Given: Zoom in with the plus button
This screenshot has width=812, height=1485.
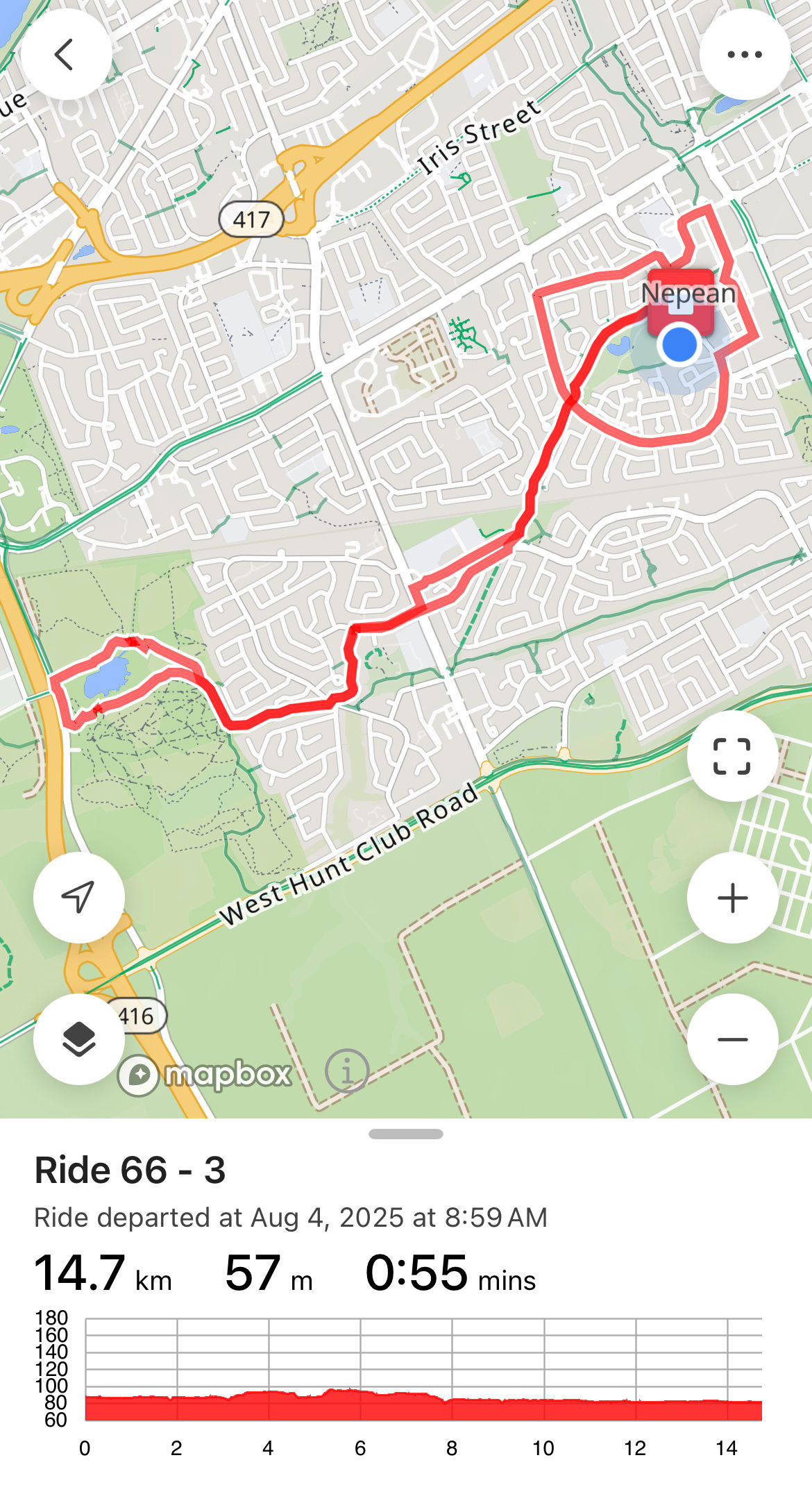Looking at the screenshot, I should (732, 898).
